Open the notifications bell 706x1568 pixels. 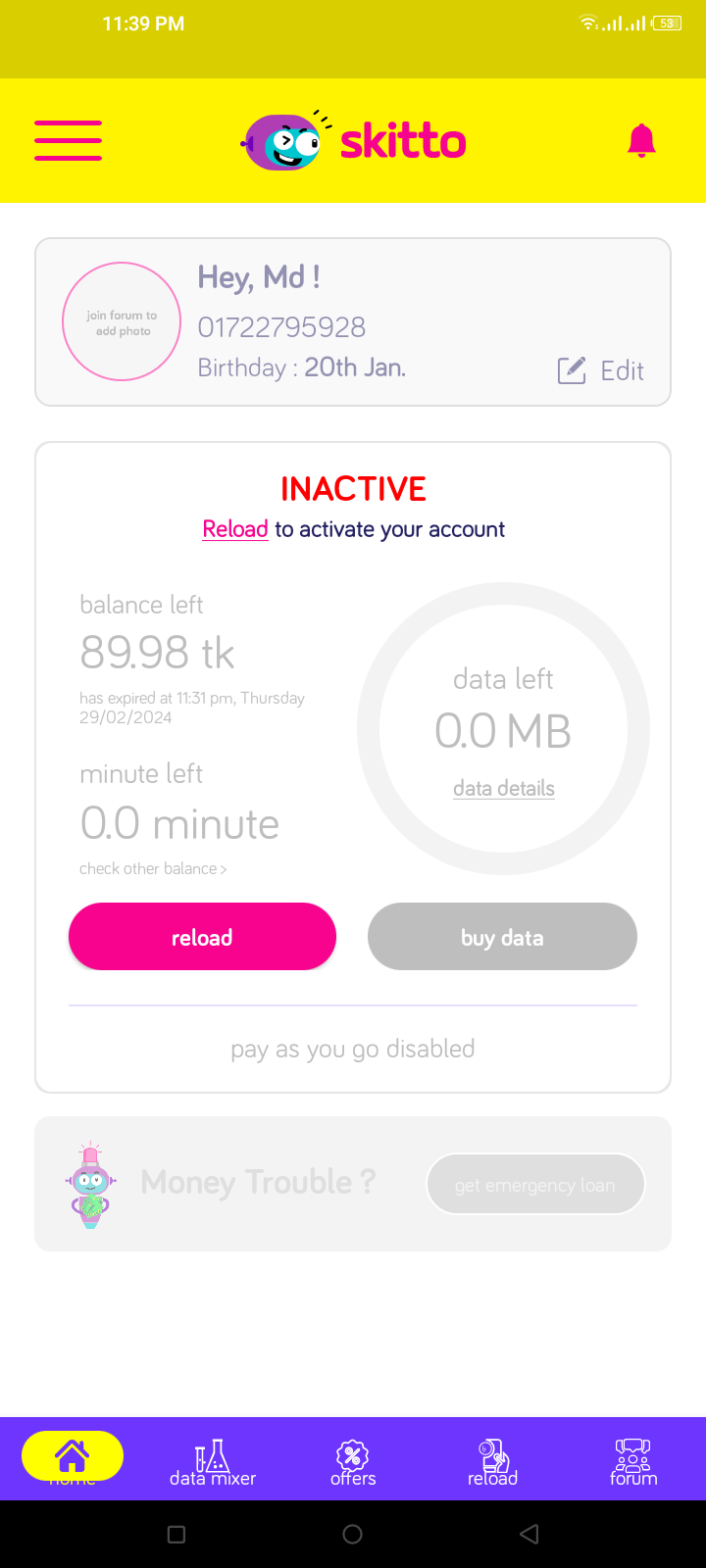(641, 141)
